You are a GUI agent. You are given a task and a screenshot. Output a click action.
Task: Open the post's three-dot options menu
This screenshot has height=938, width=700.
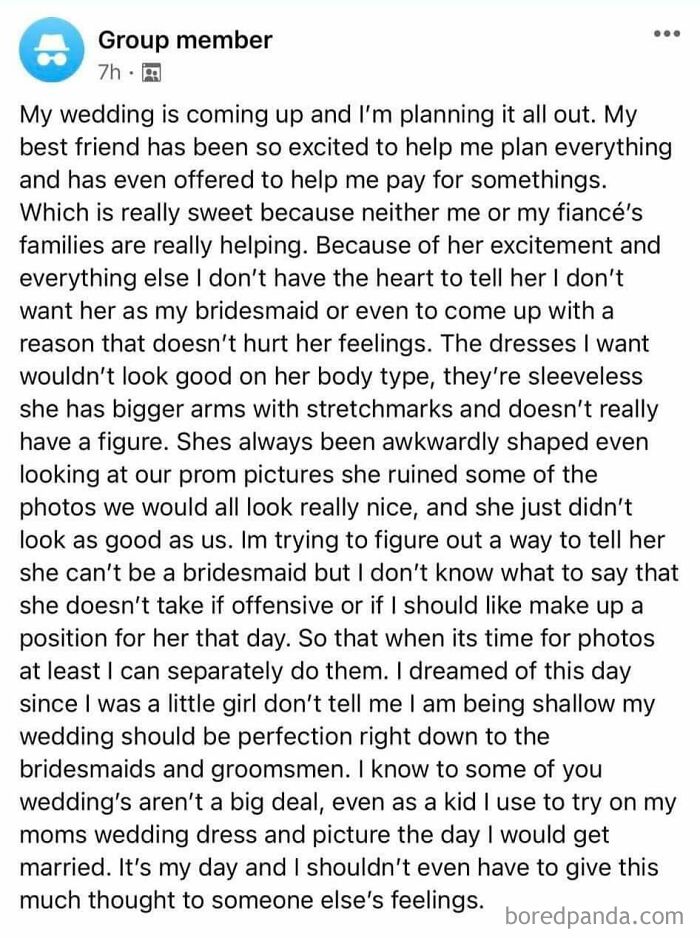tap(666, 34)
